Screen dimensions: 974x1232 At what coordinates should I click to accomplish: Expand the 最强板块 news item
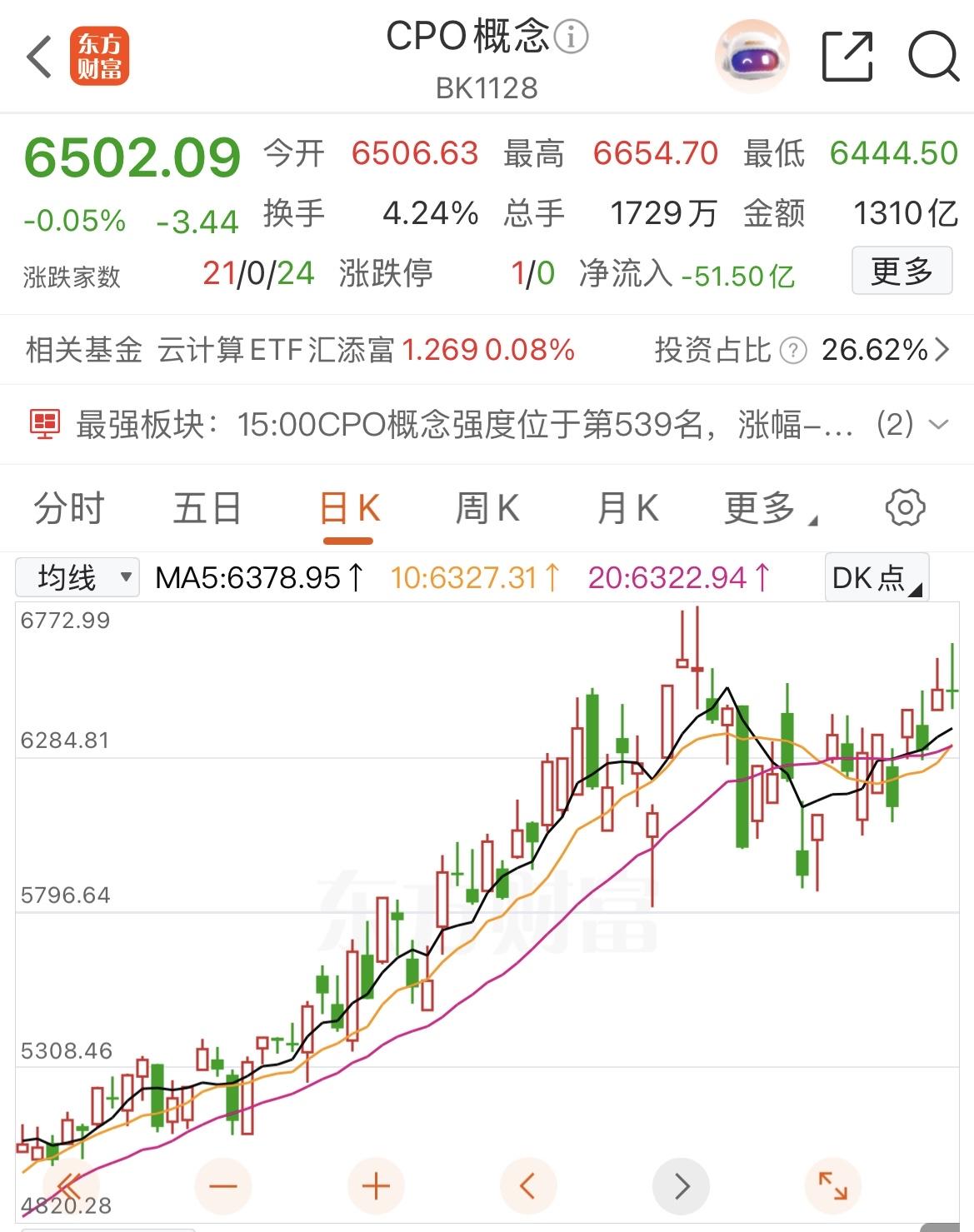(937, 423)
